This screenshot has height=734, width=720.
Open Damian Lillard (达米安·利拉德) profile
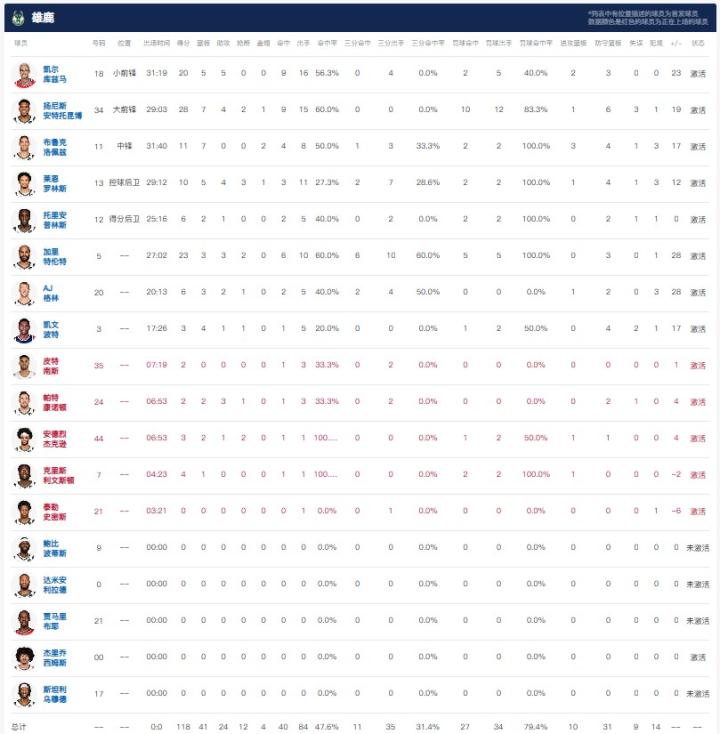click(x=54, y=585)
